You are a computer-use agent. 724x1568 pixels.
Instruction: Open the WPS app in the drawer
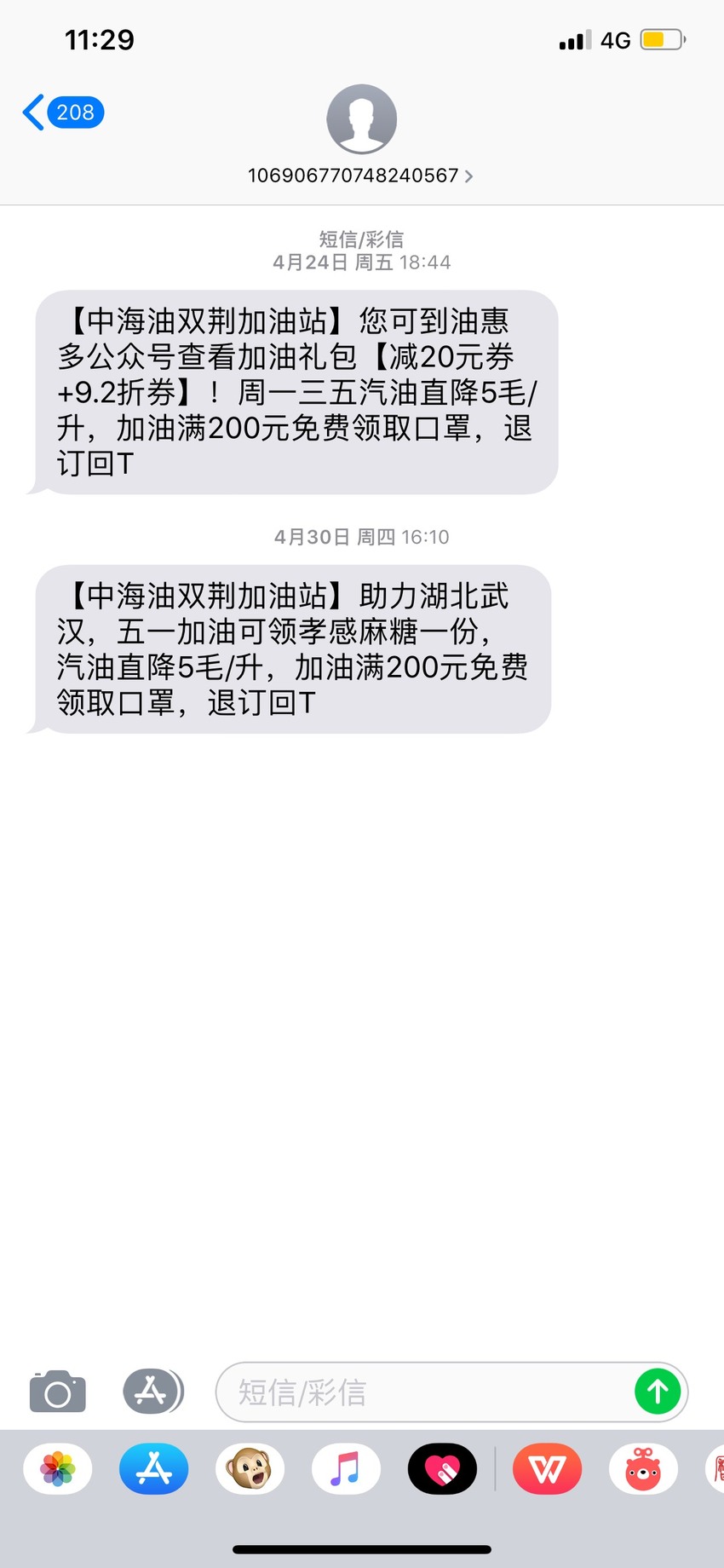548,1469
